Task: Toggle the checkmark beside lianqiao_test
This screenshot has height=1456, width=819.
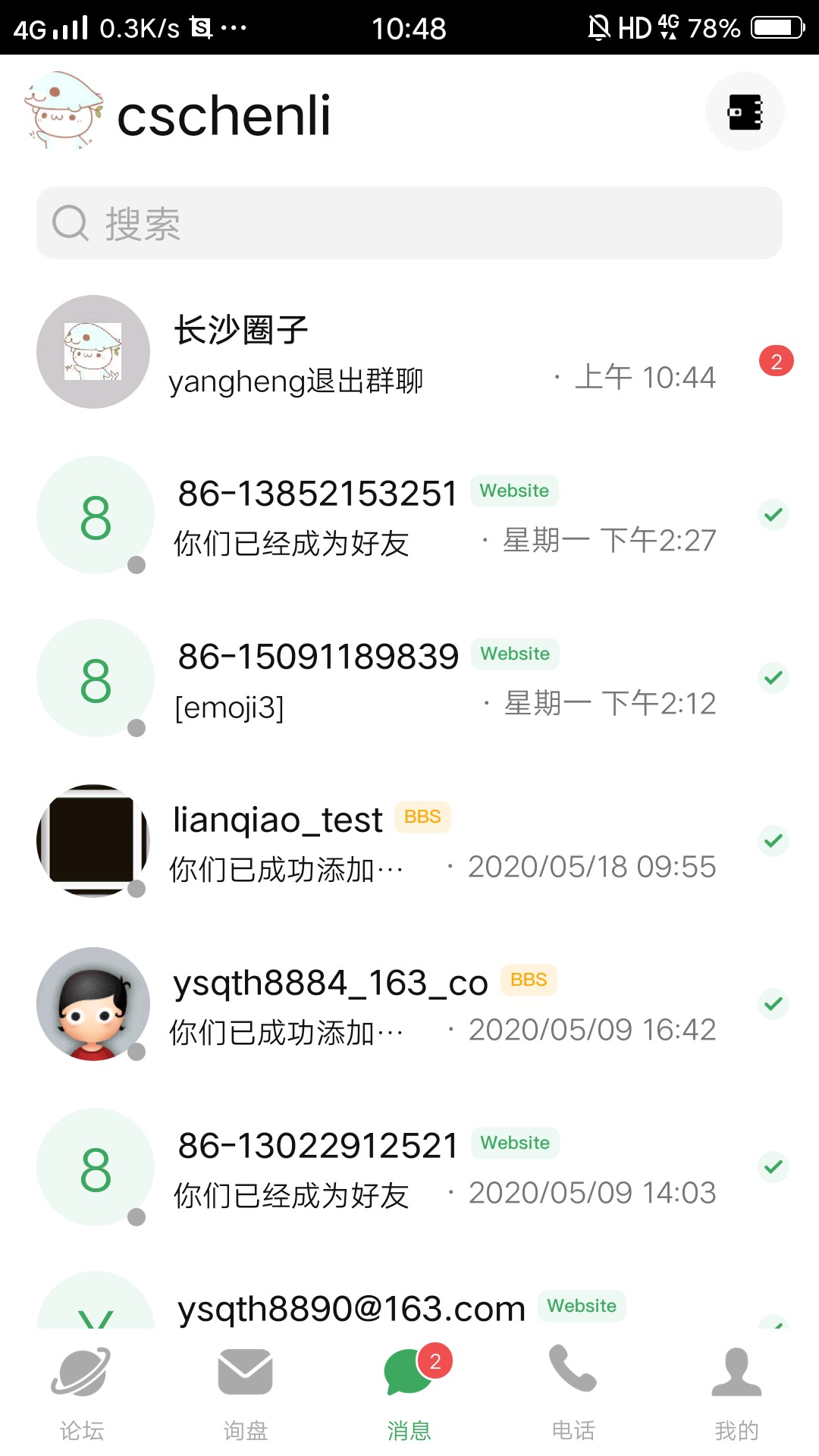Action: [x=773, y=840]
